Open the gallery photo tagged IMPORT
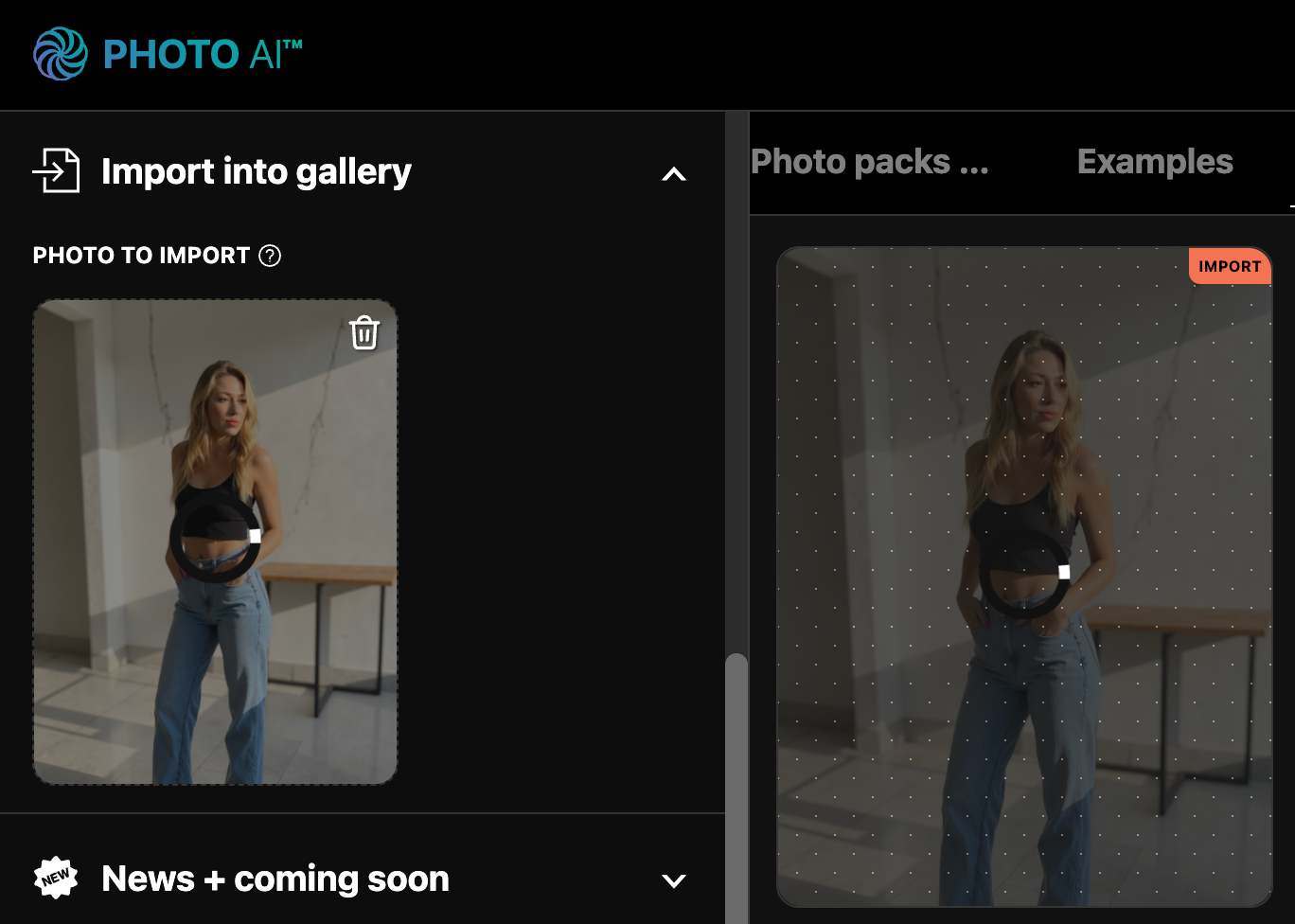Image resolution: width=1295 pixels, height=924 pixels. pos(1024,577)
